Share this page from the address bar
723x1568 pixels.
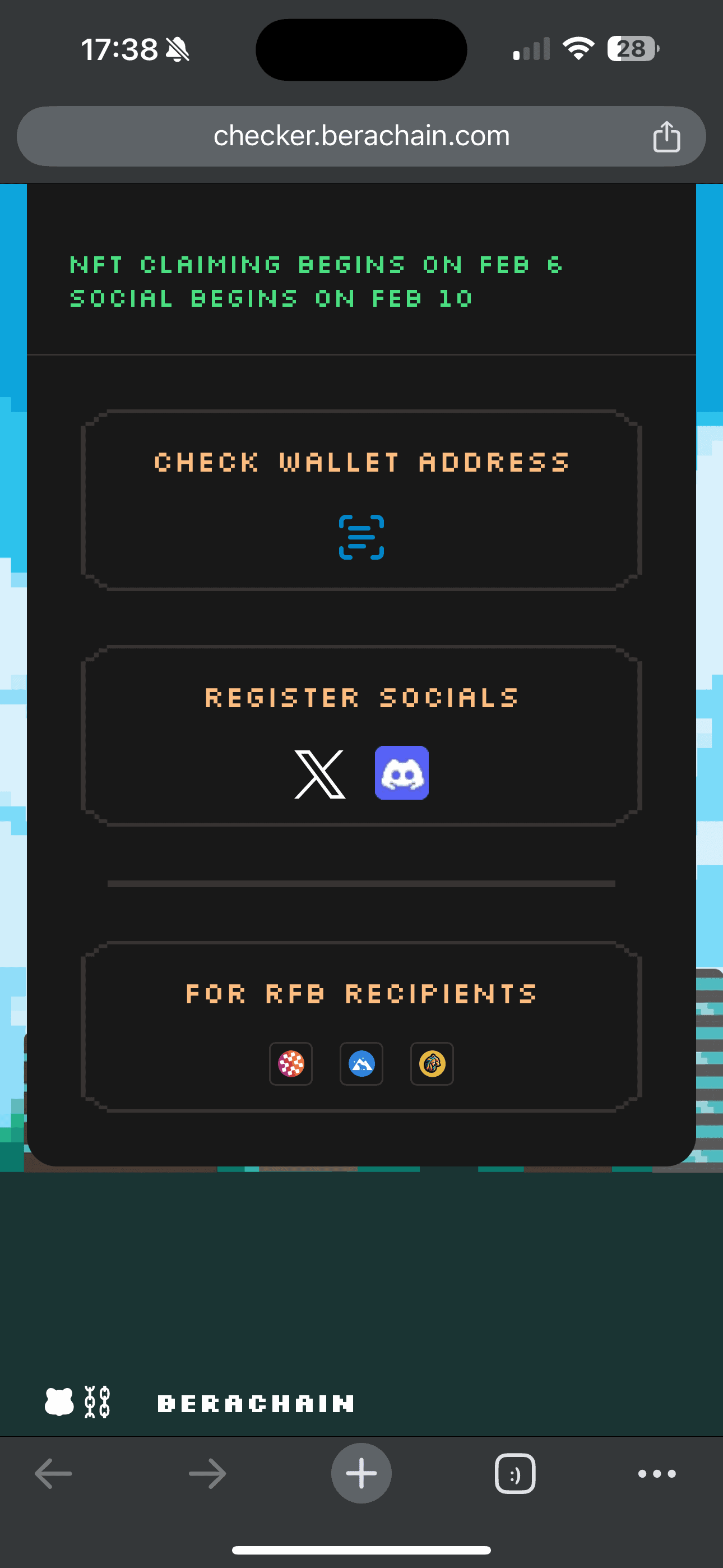[666, 136]
